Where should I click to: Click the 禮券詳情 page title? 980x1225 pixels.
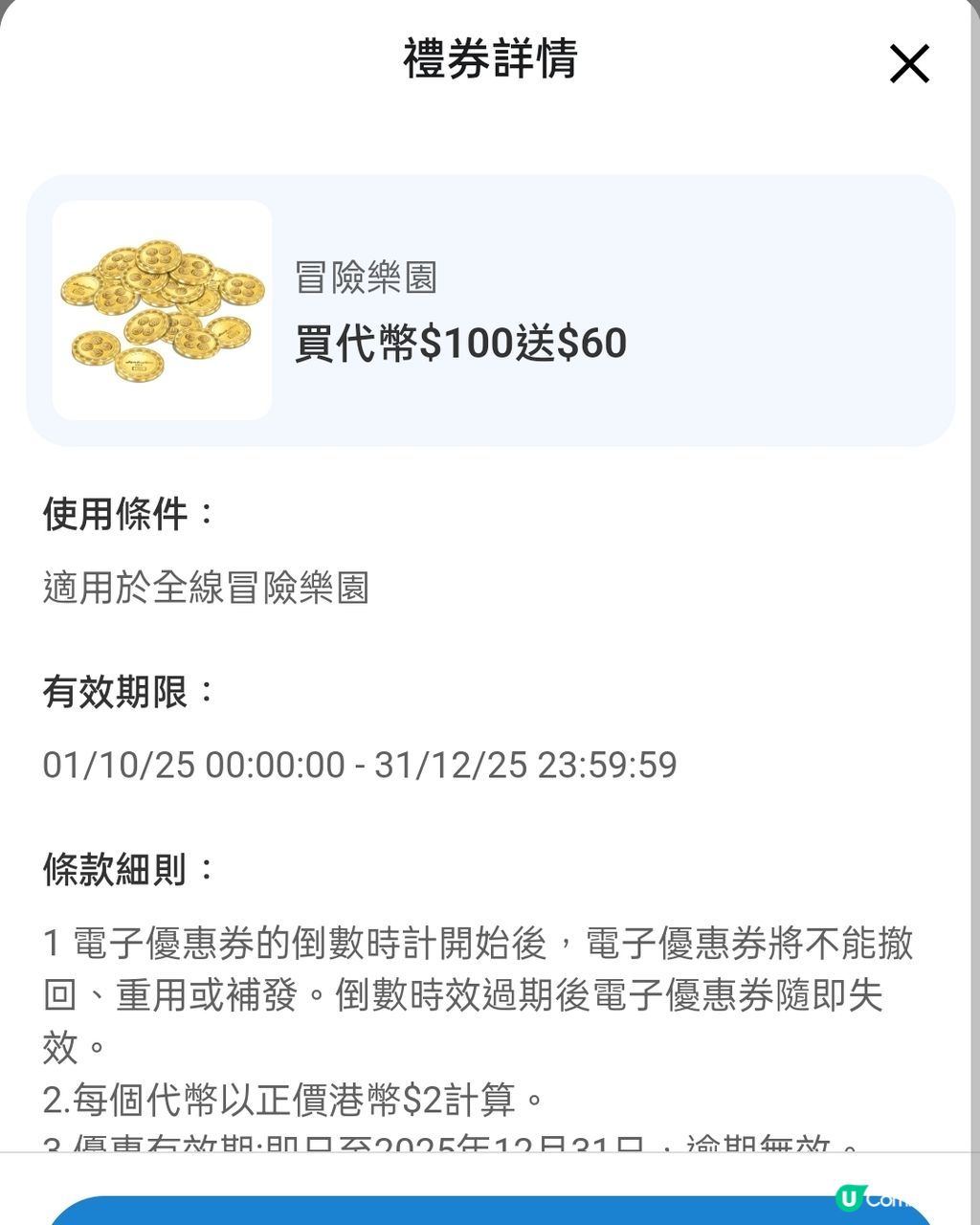[x=490, y=61]
